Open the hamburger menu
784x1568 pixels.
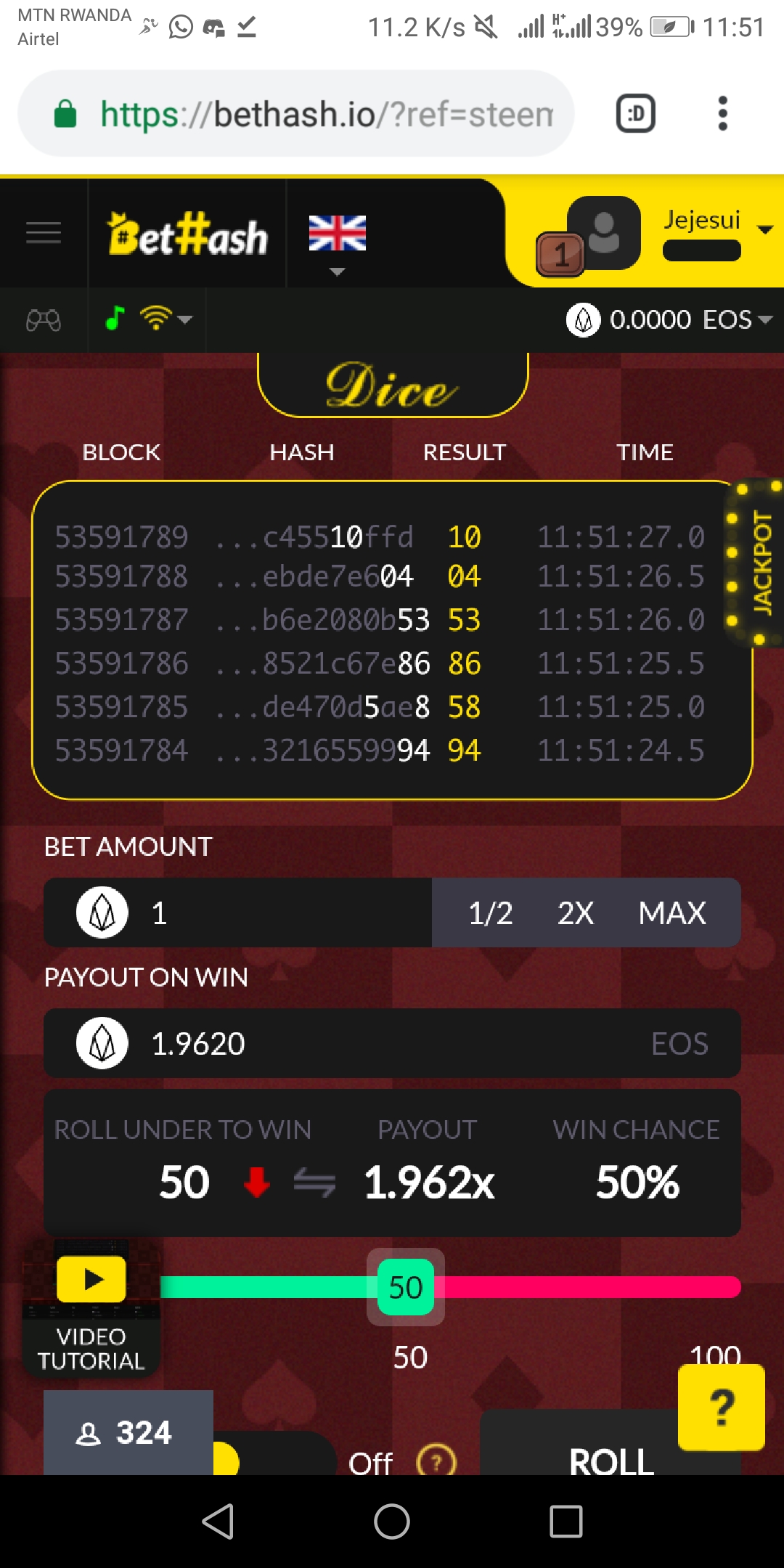pyautogui.click(x=44, y=233)
